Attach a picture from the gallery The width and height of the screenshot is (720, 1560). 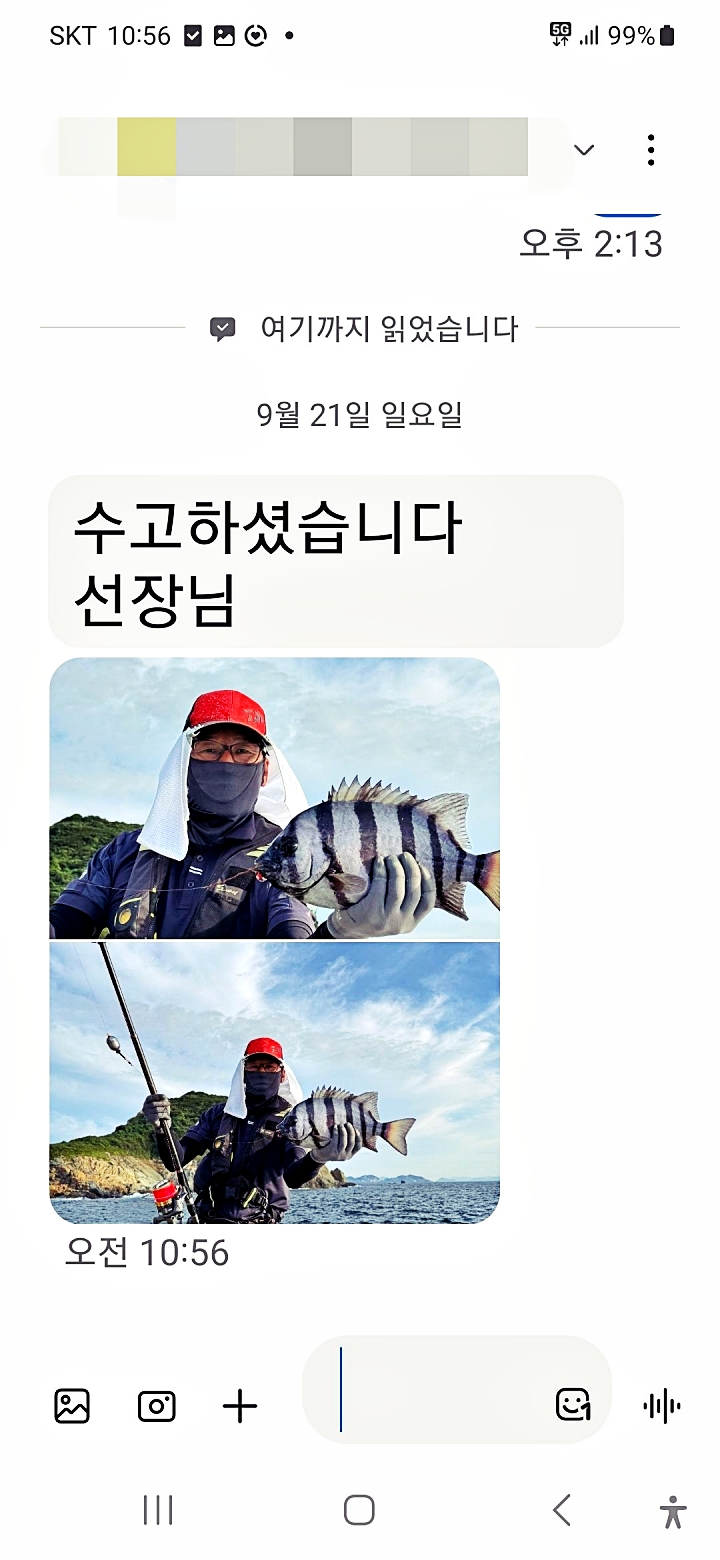click(x=72, y=1406)
